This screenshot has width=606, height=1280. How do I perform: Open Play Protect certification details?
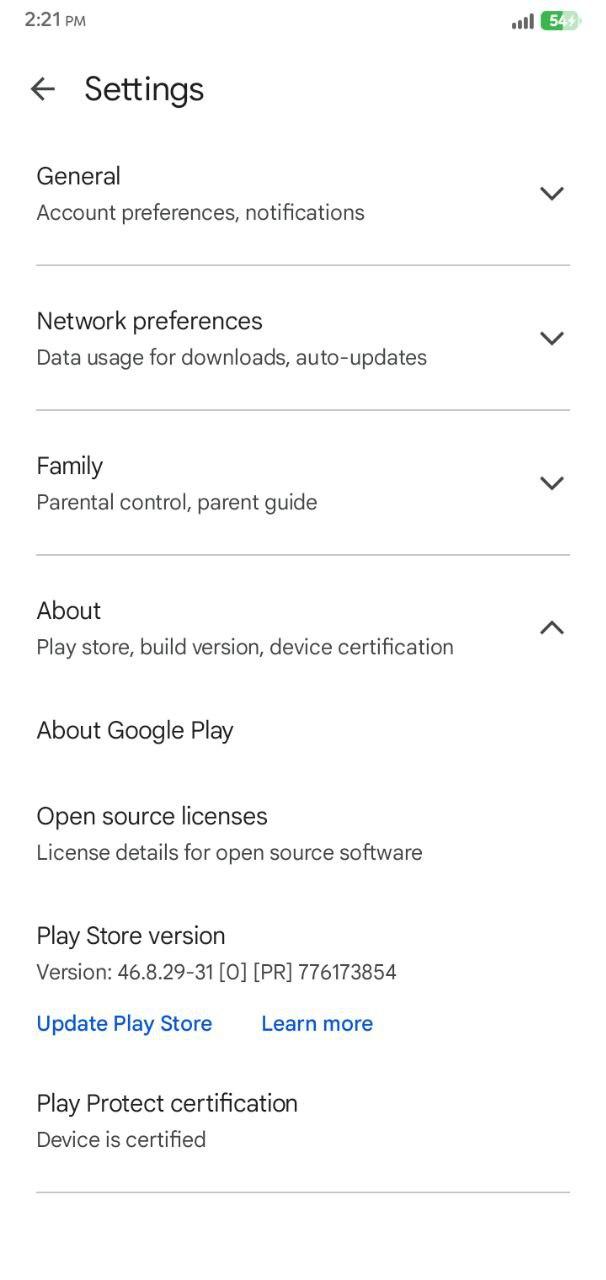pyautogui.click(x=167, y=1120)
